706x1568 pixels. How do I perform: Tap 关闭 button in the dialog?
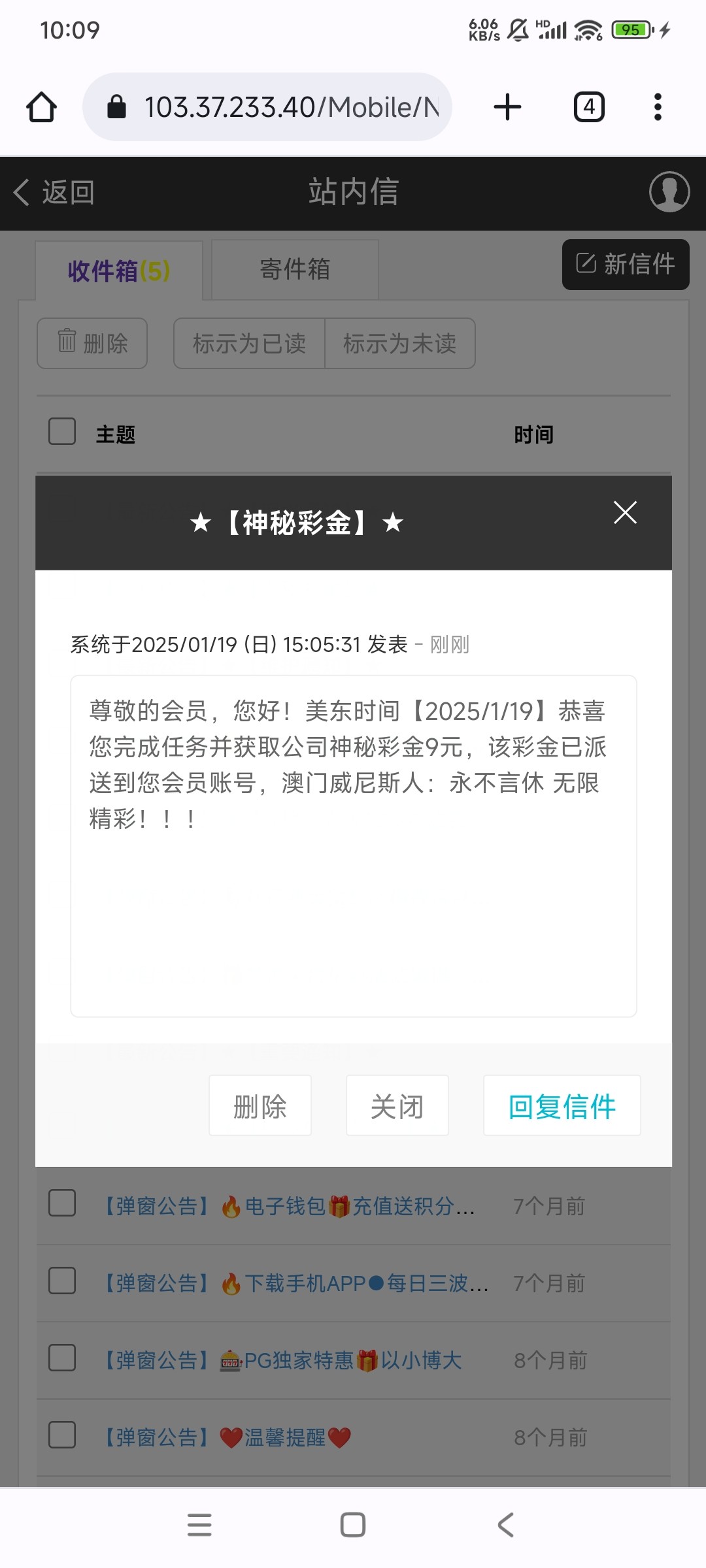(x=397, y=1106)
